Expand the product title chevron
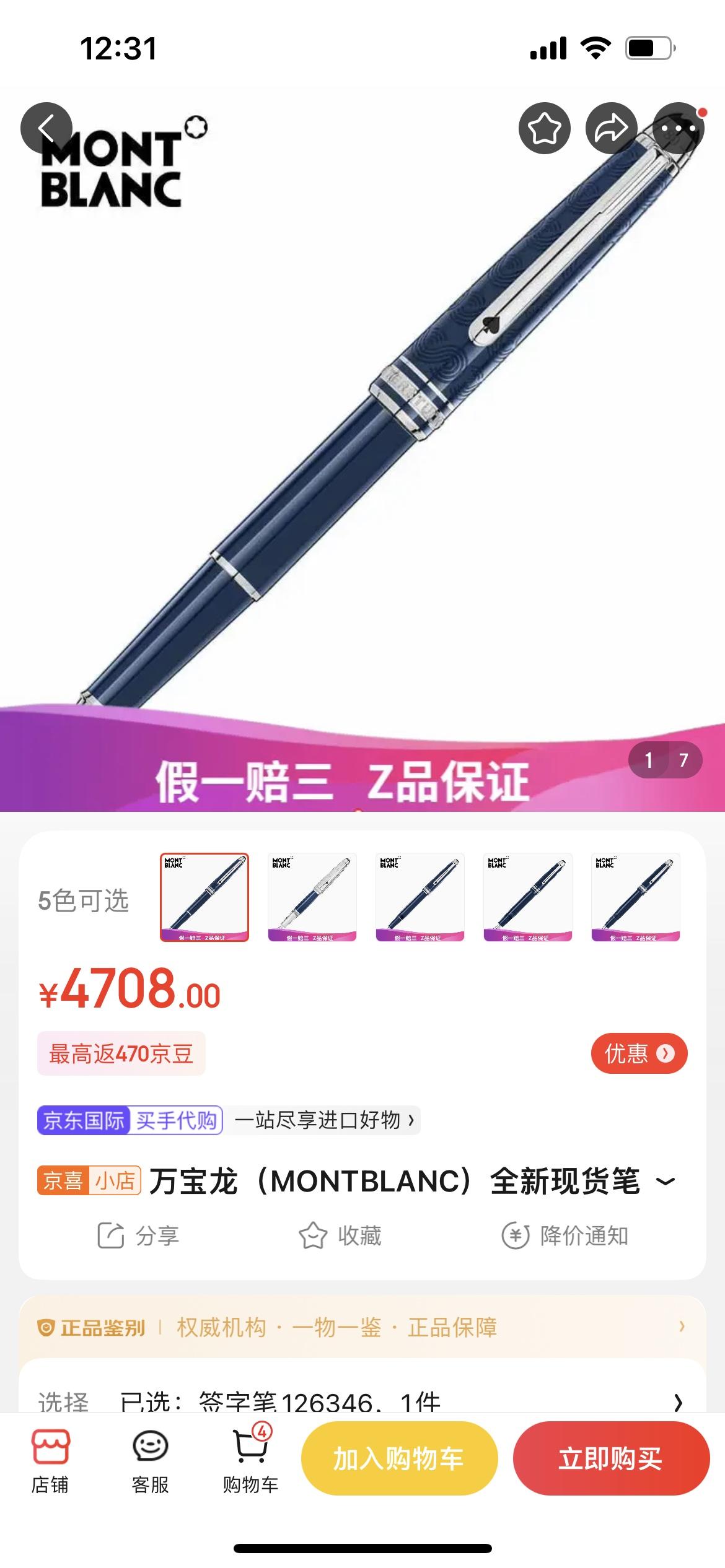725x1568 pixels. click(x=666, y=1182)
